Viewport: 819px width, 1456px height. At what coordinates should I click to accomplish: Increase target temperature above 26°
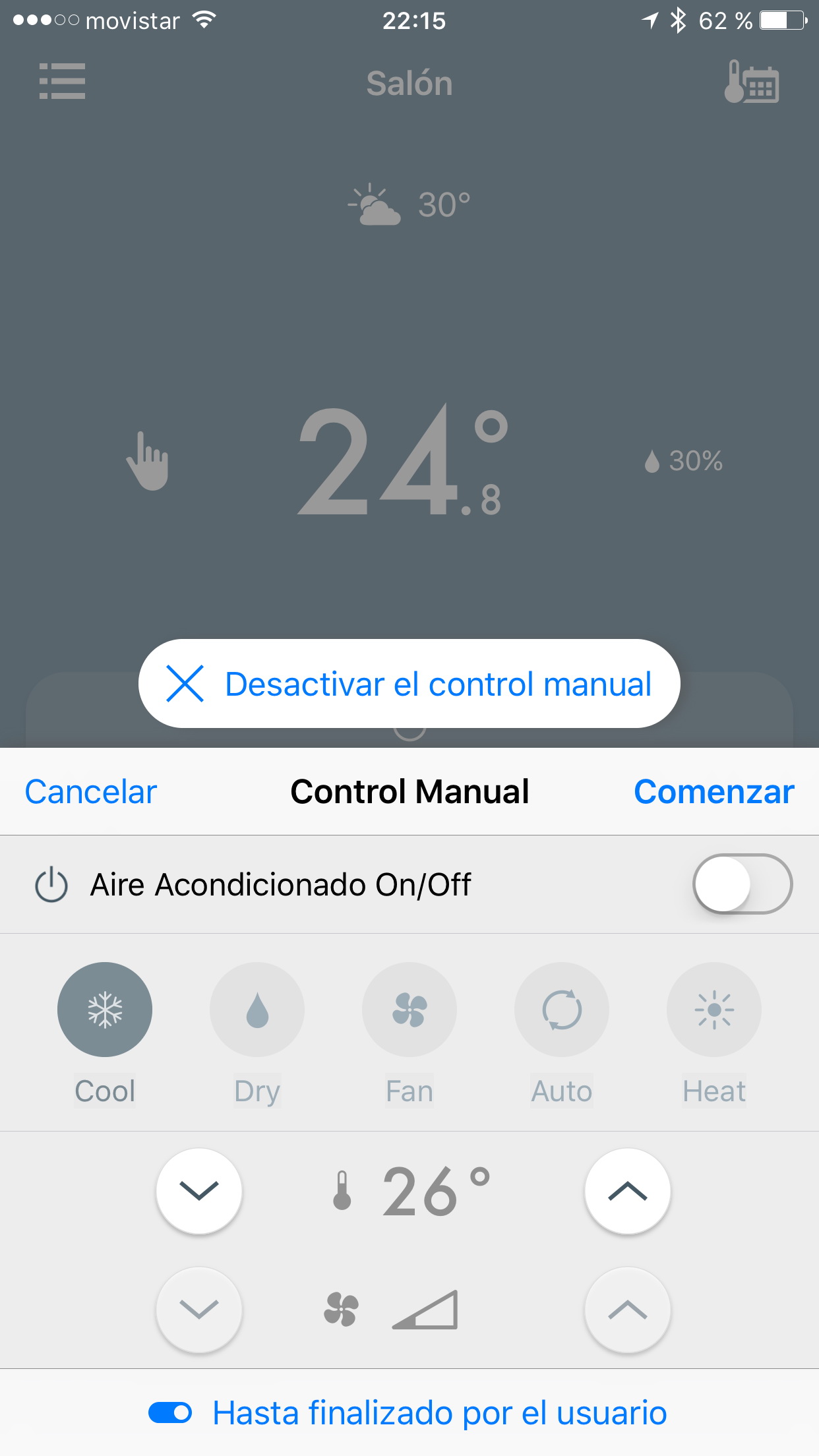627,1191
